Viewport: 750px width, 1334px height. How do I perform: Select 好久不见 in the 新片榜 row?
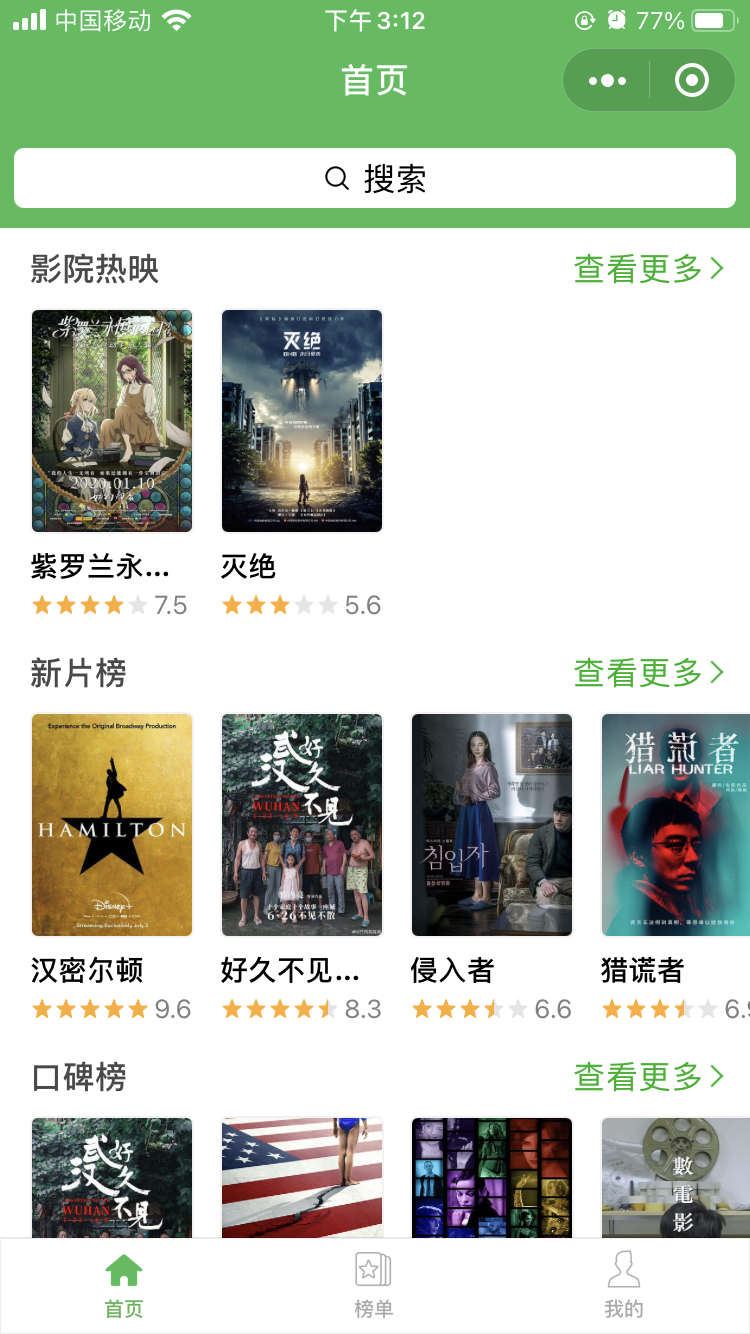302,825
